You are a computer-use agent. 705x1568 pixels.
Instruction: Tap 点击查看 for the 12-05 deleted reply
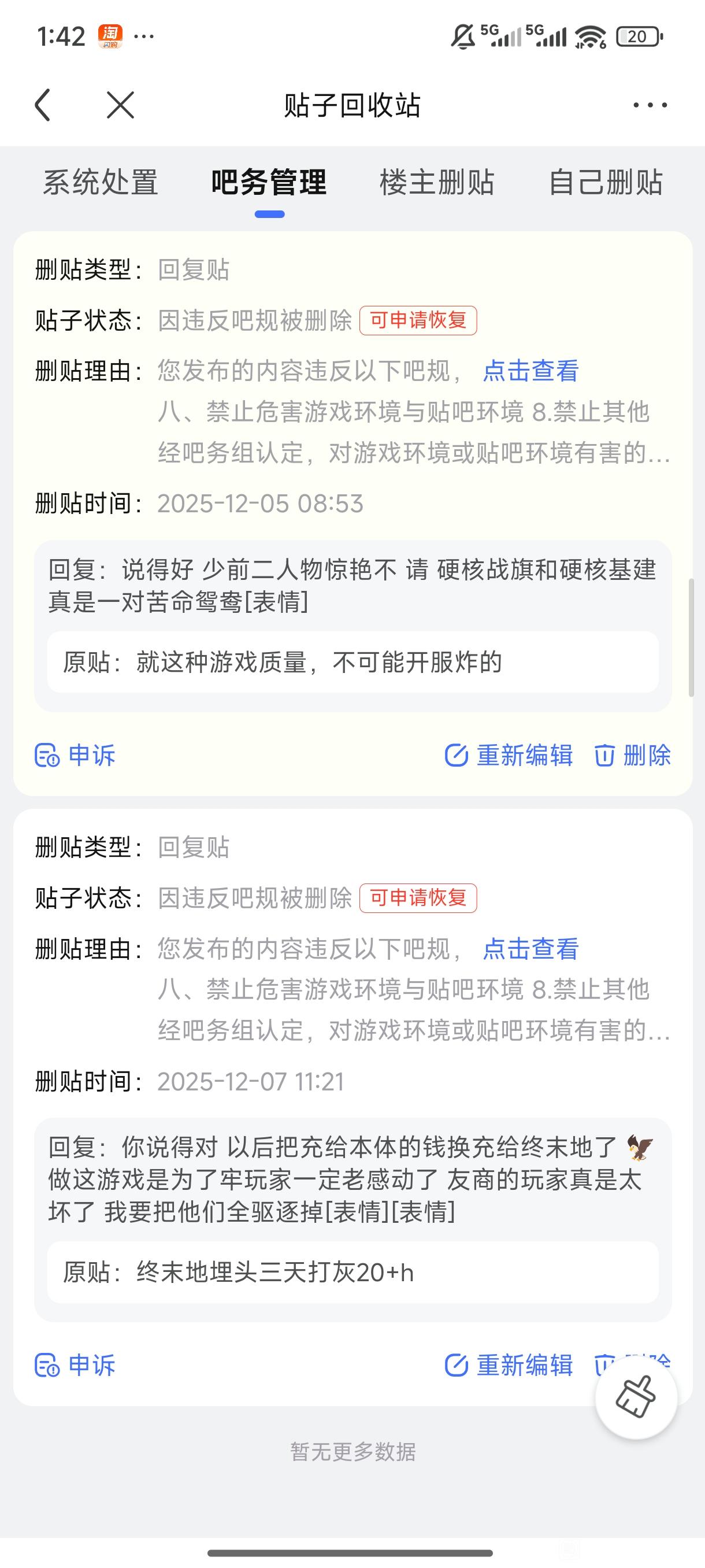[x=530, y=371]
